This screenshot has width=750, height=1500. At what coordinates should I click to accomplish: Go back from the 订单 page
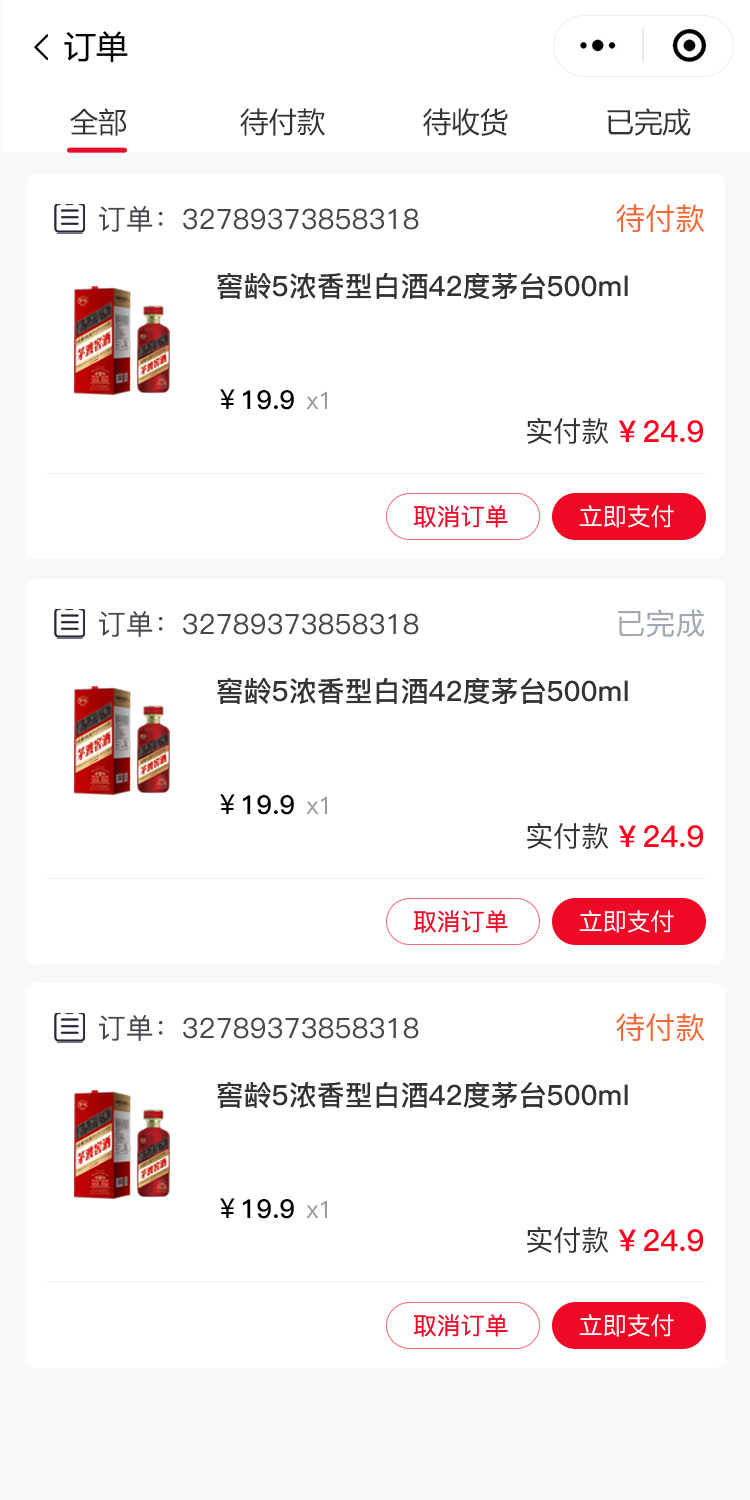(x=42, y=47)
